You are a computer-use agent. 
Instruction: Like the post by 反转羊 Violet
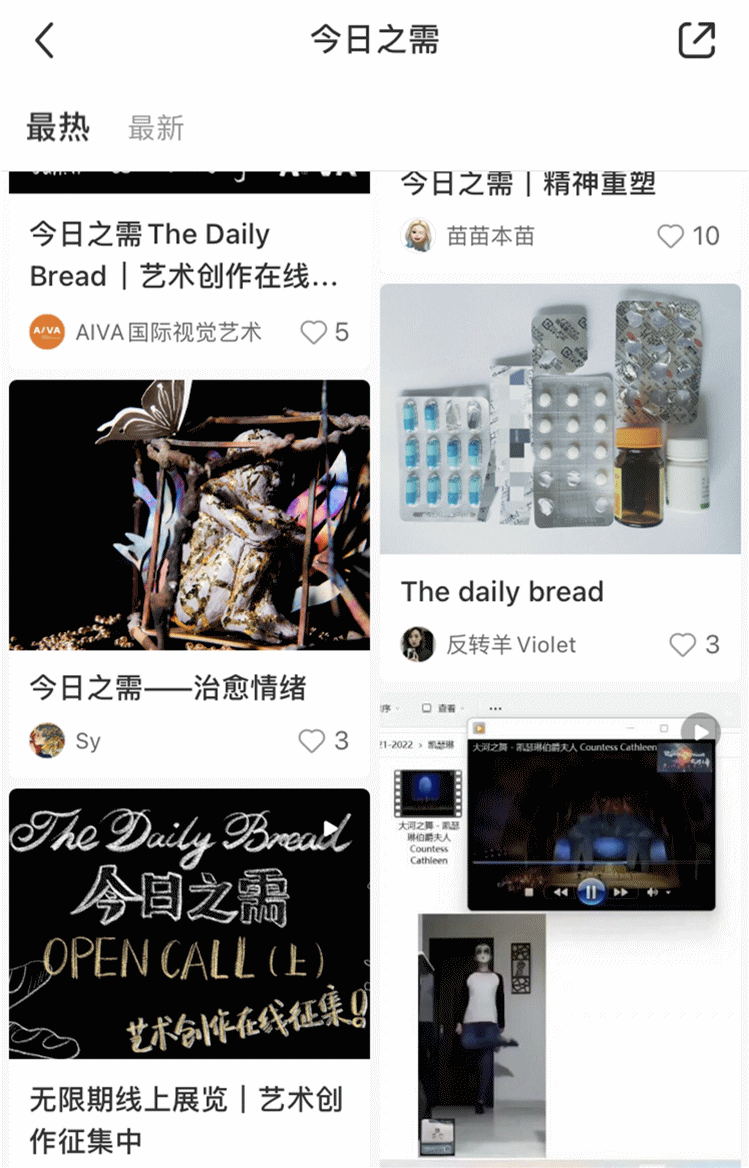click(x=683, y=645)
